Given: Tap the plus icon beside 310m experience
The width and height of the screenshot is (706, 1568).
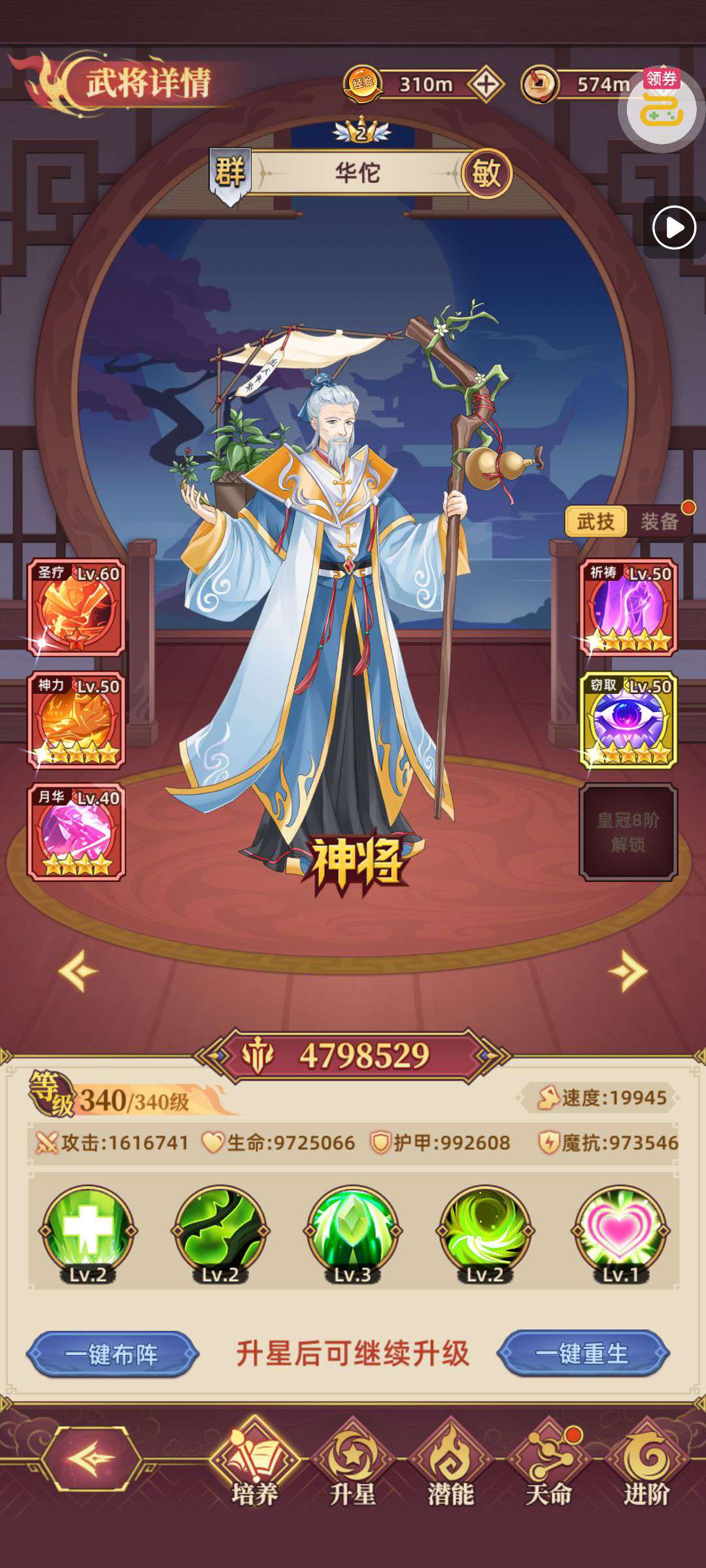Looking at the screenshot, I should click(486, 84).
